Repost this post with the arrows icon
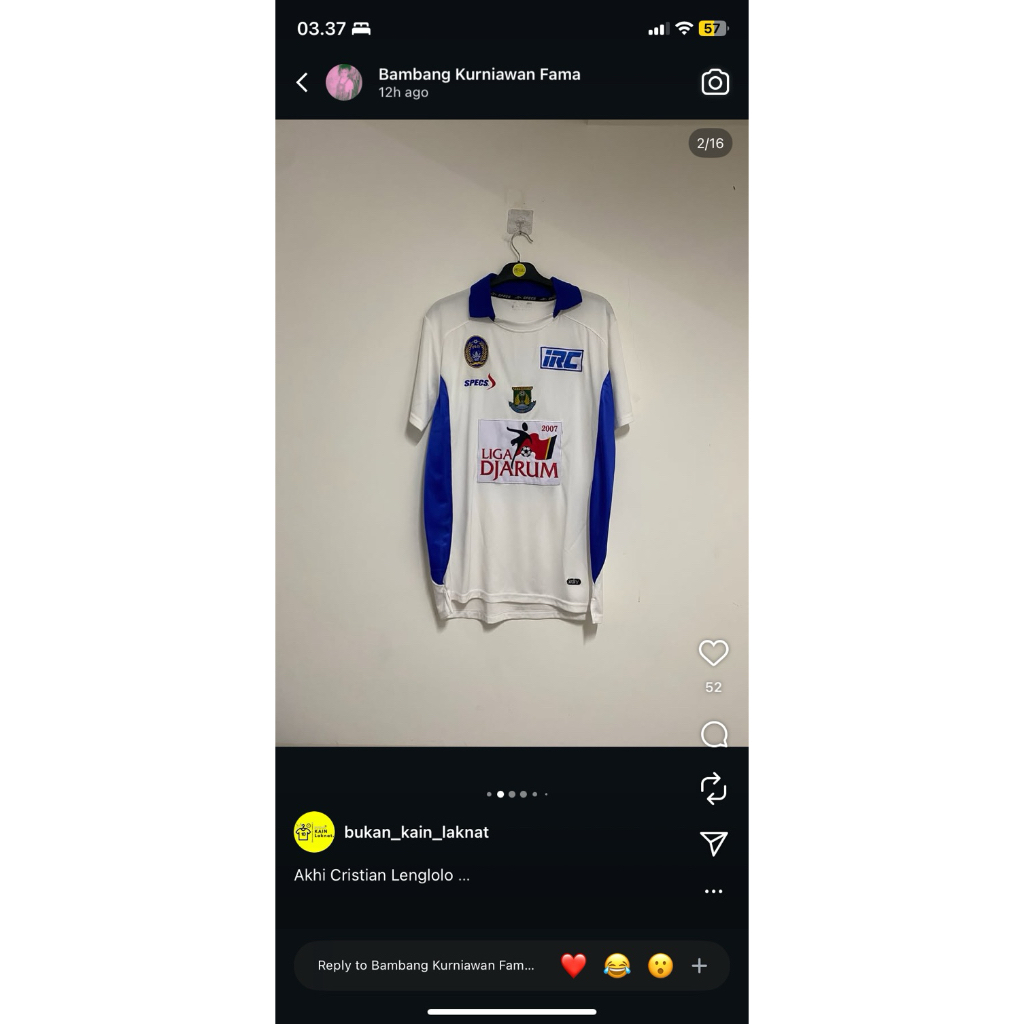Image resolution: width=1024 pixels, height=1024 pixels. (713, 788)
